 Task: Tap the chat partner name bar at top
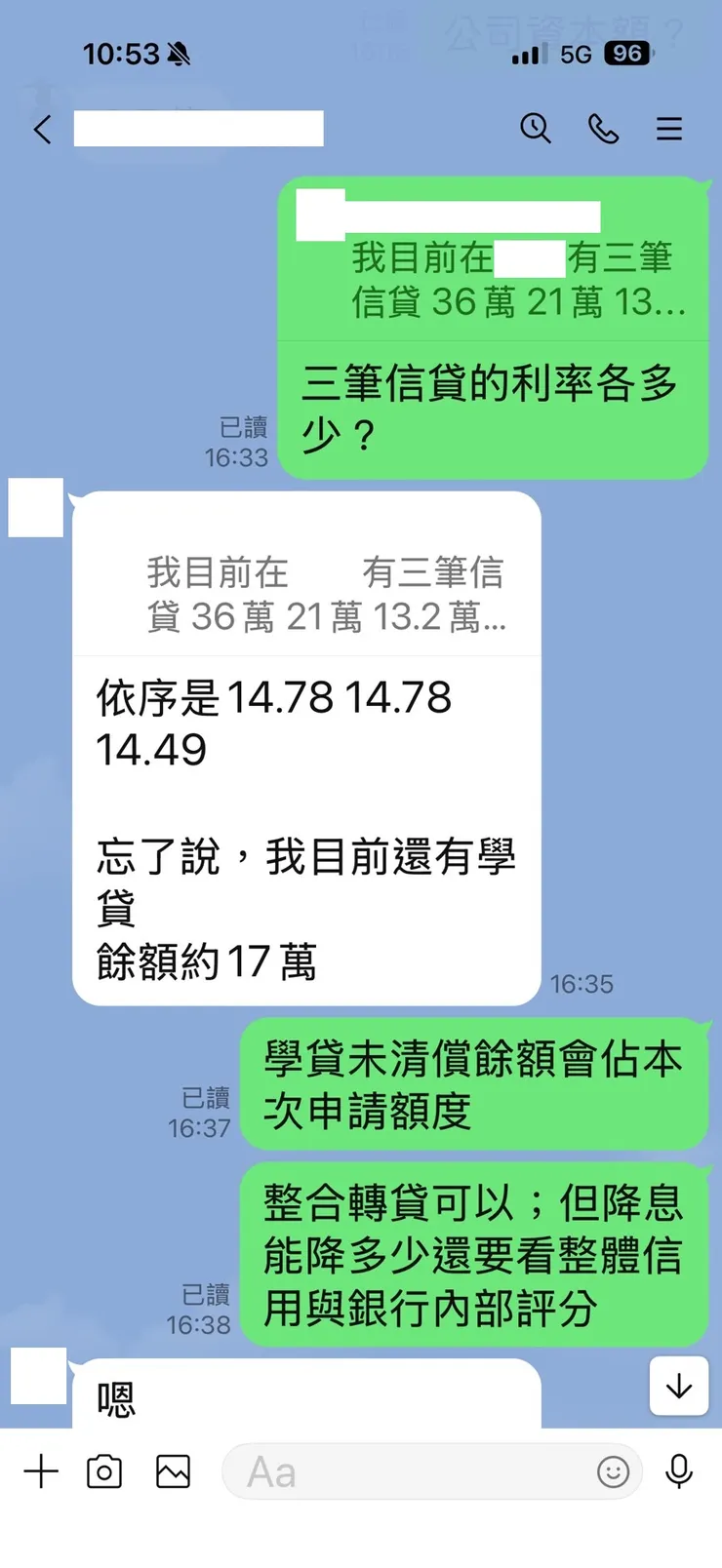point(199,128)
